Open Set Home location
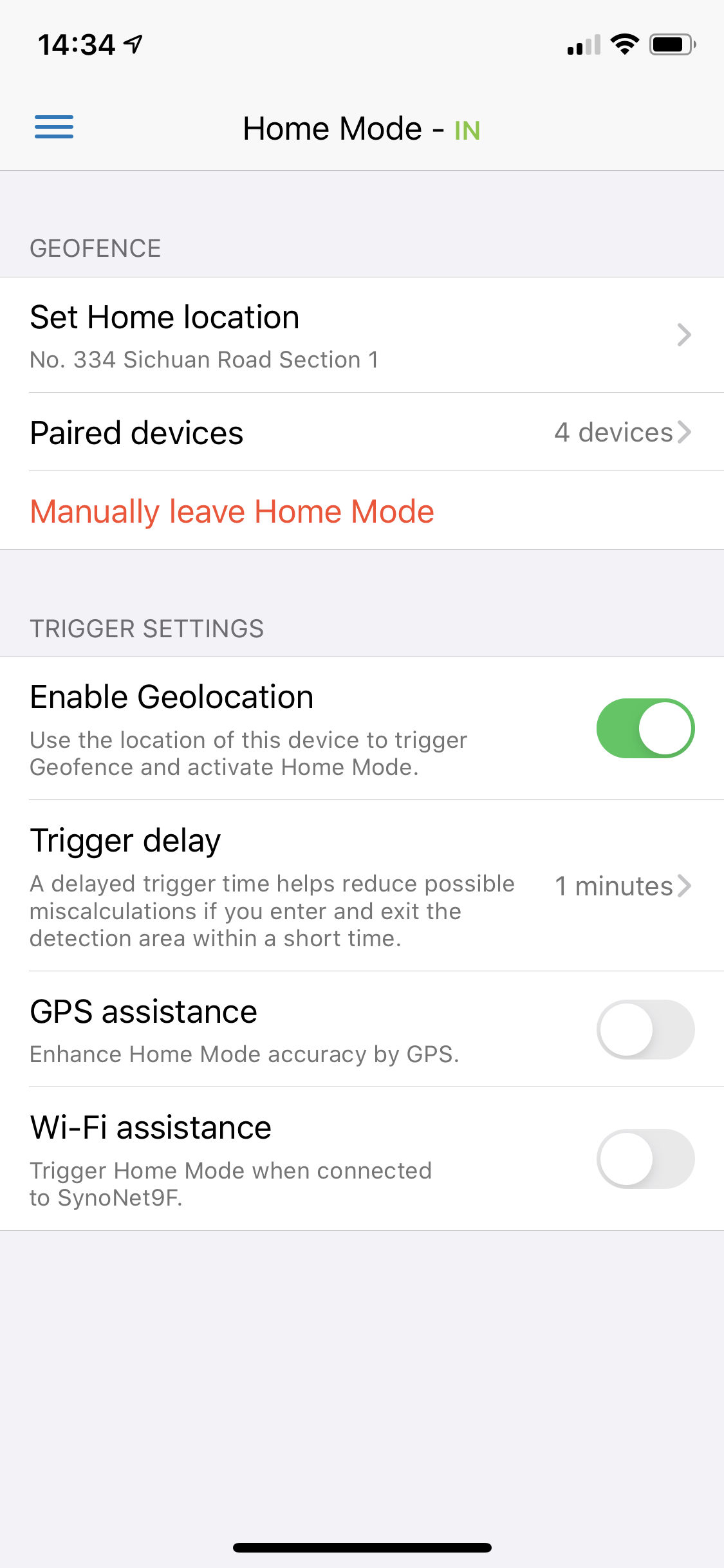The image size is (724, 1568). pos(362,335)
